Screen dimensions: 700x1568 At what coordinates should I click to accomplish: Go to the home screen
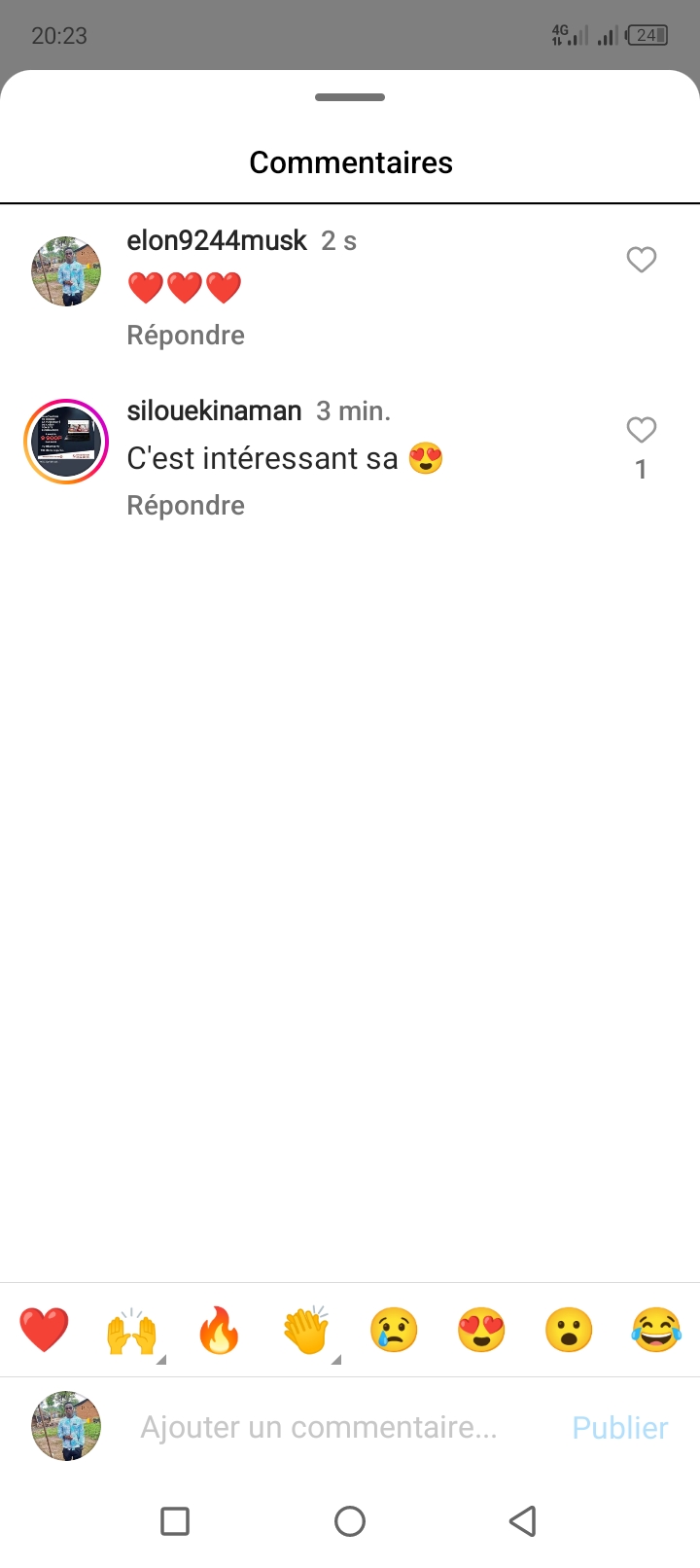(350, 1520)
